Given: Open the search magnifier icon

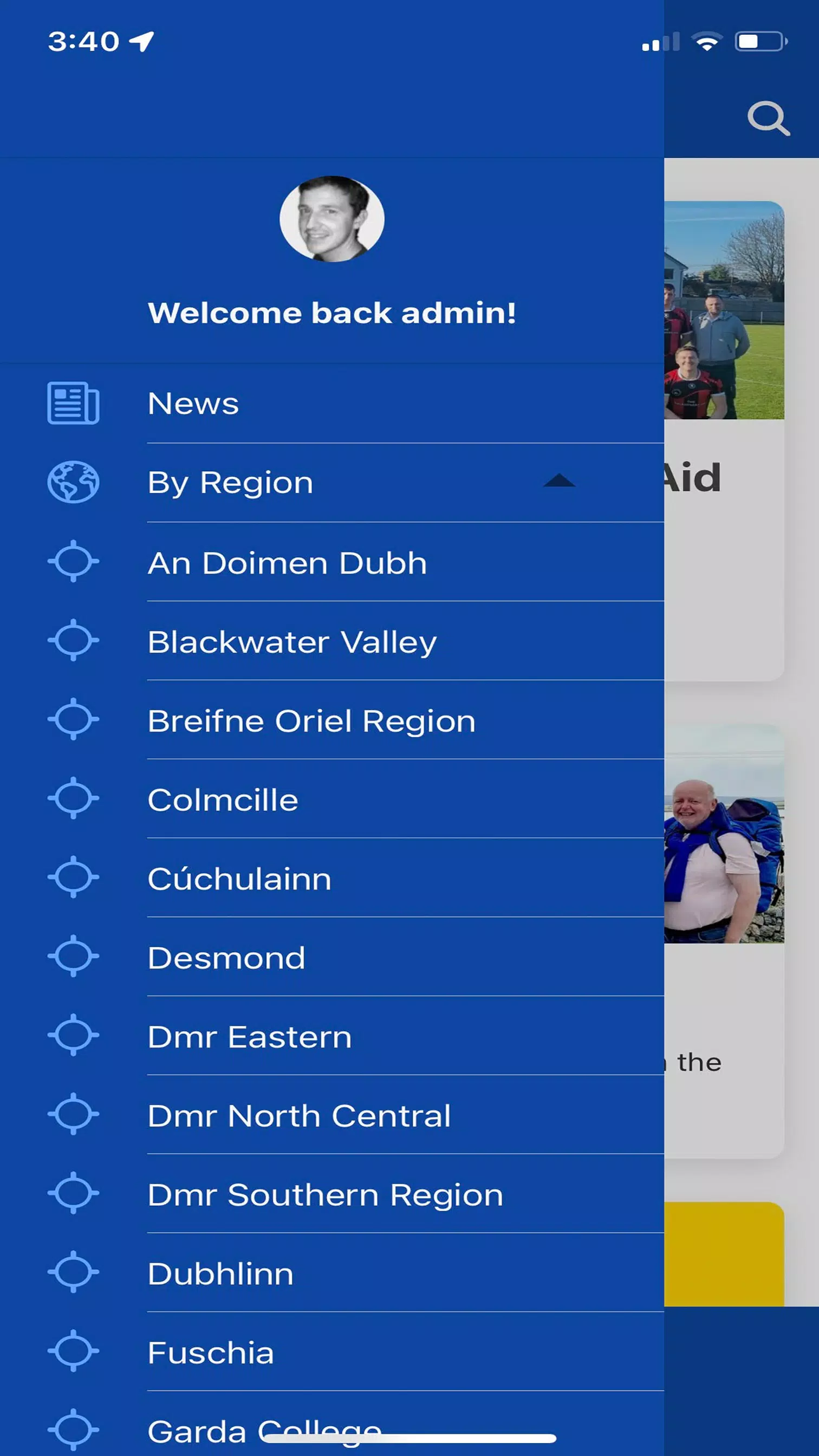Looking at the screenshot, I should (769, 119).
